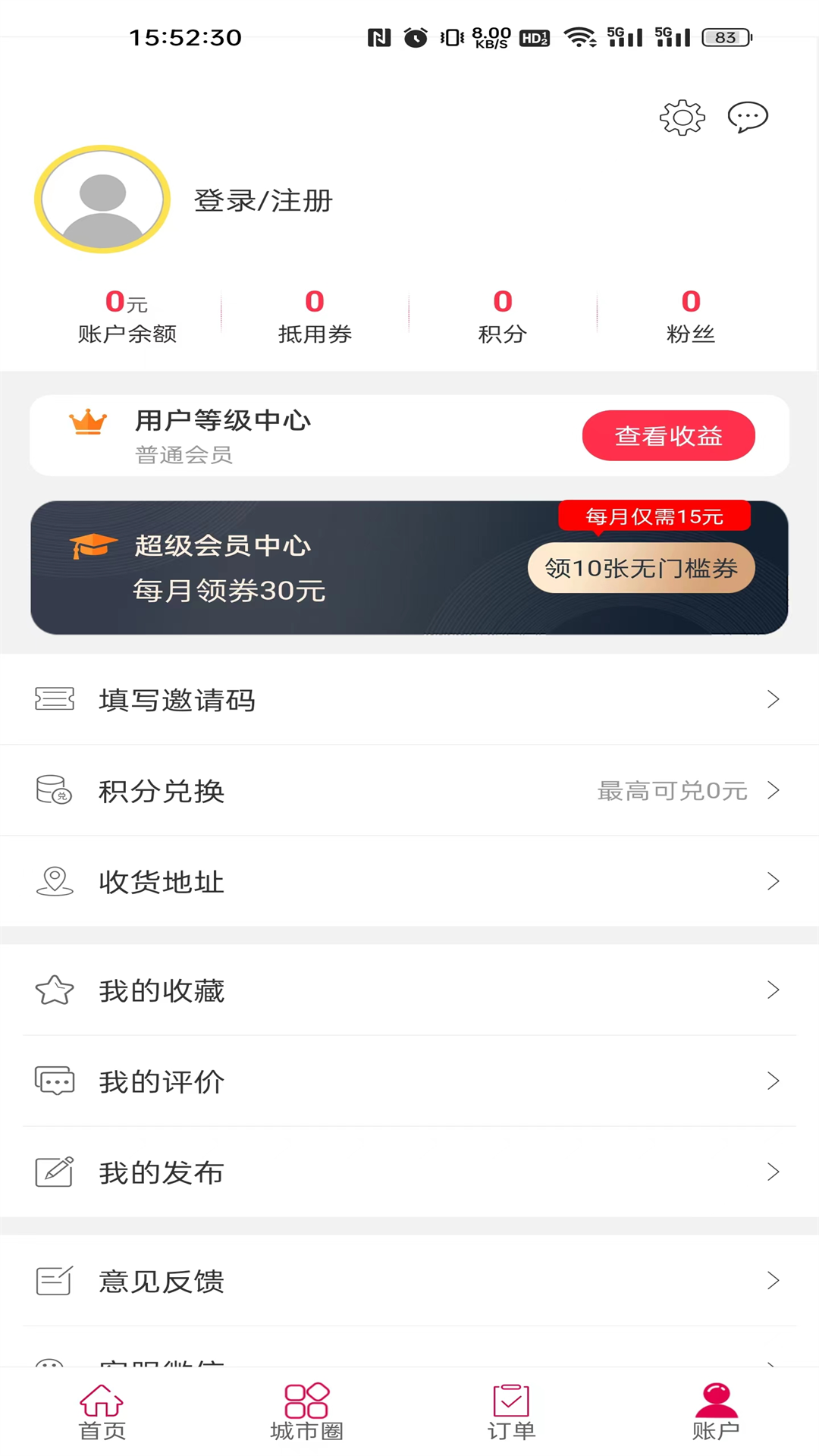Click the 每月仅需15元 badge
This screenshot has width=819, height=1456.
pos(654,516)
